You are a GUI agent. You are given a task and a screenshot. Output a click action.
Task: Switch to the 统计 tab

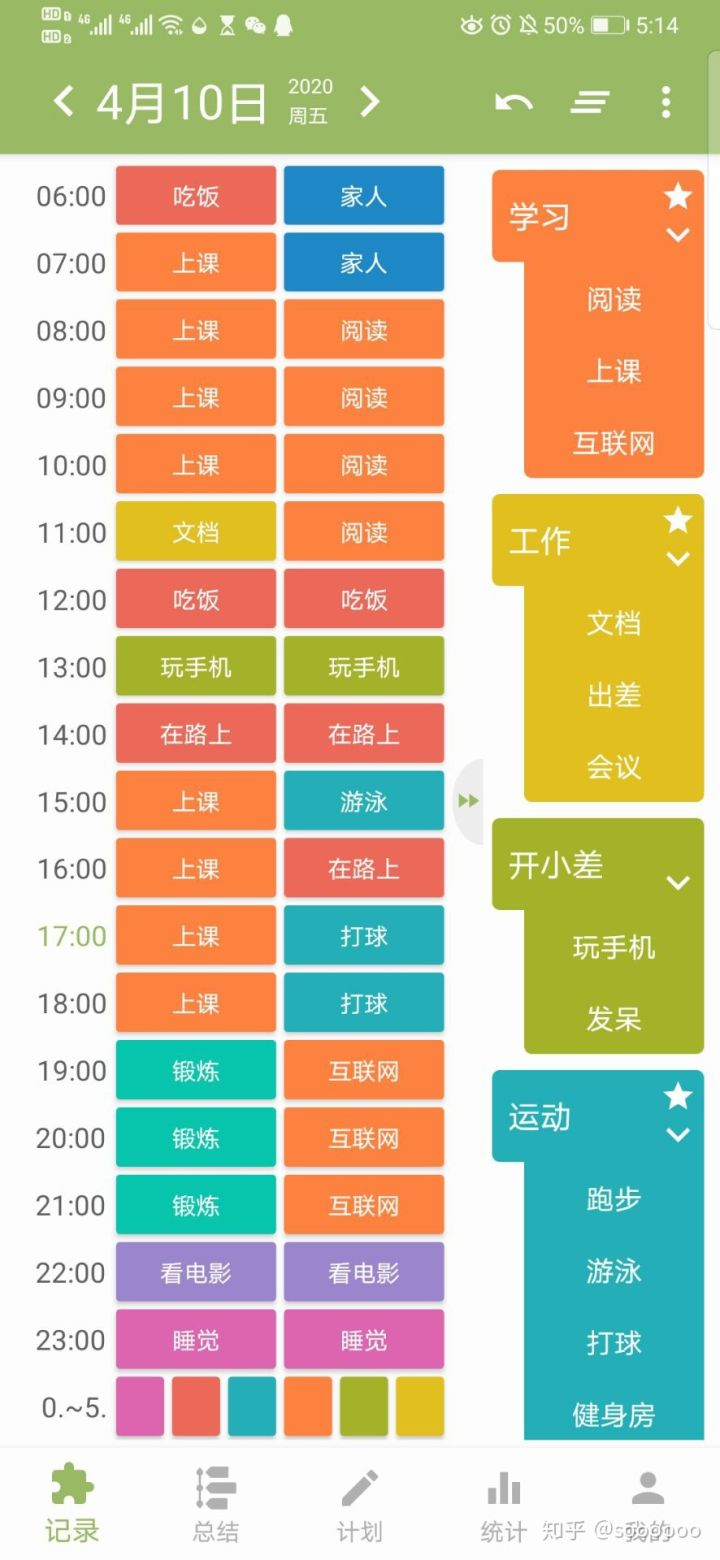503,1503
